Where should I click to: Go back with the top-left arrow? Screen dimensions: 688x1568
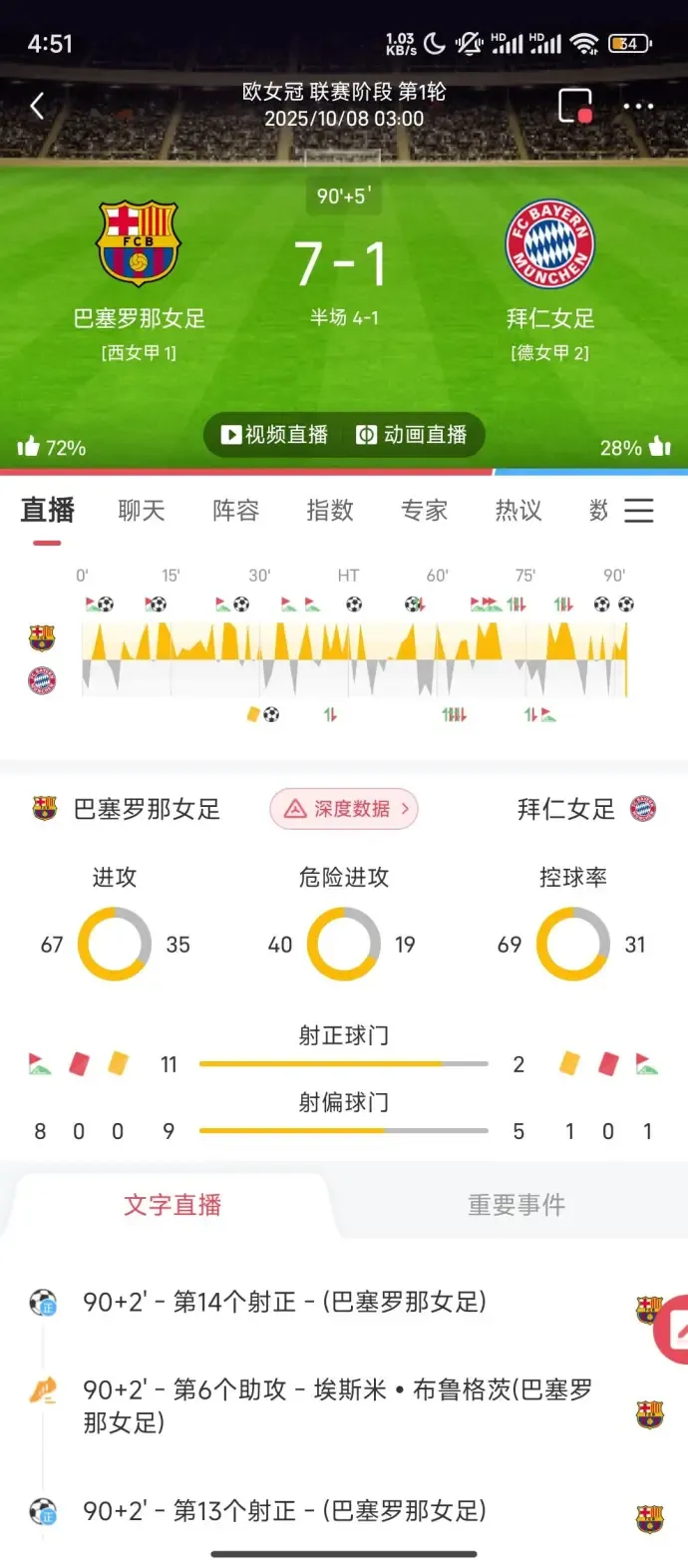[x=38, y=106]
